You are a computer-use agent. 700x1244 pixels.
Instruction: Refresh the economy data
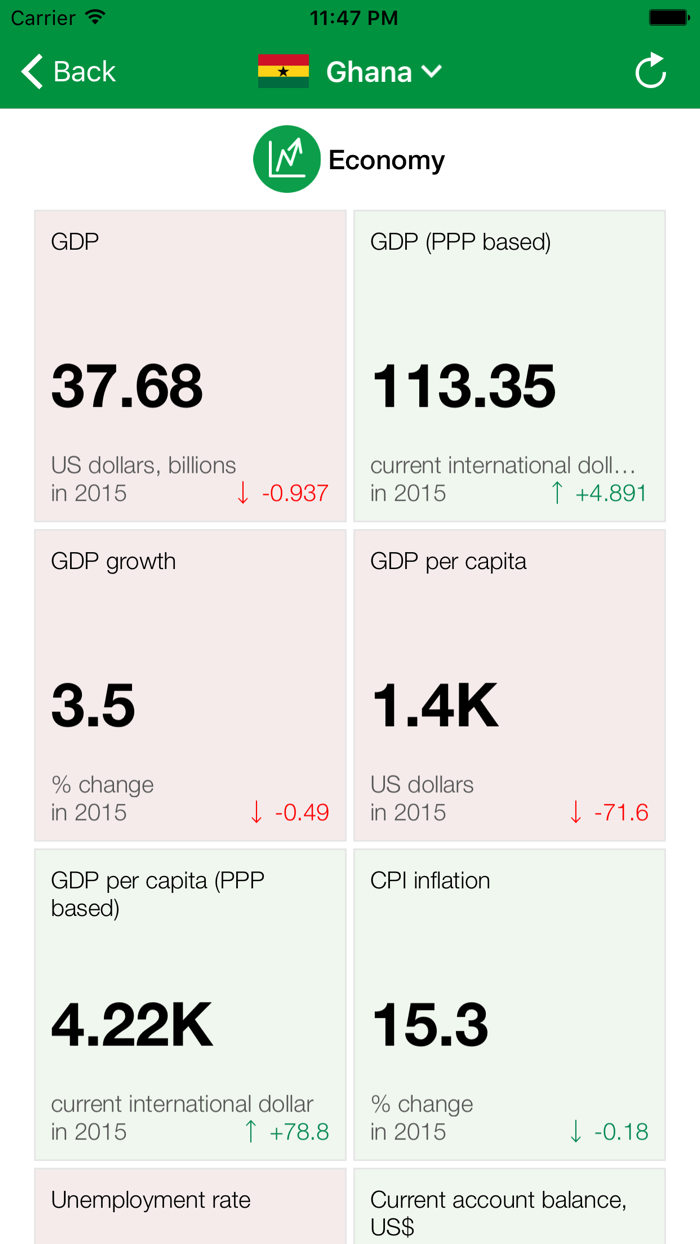[650, 72]
